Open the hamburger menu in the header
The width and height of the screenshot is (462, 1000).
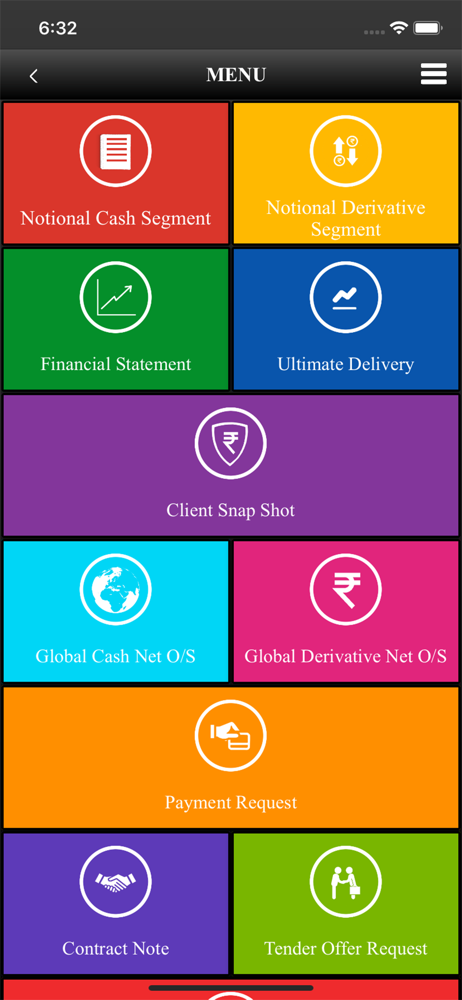(434, 75)
